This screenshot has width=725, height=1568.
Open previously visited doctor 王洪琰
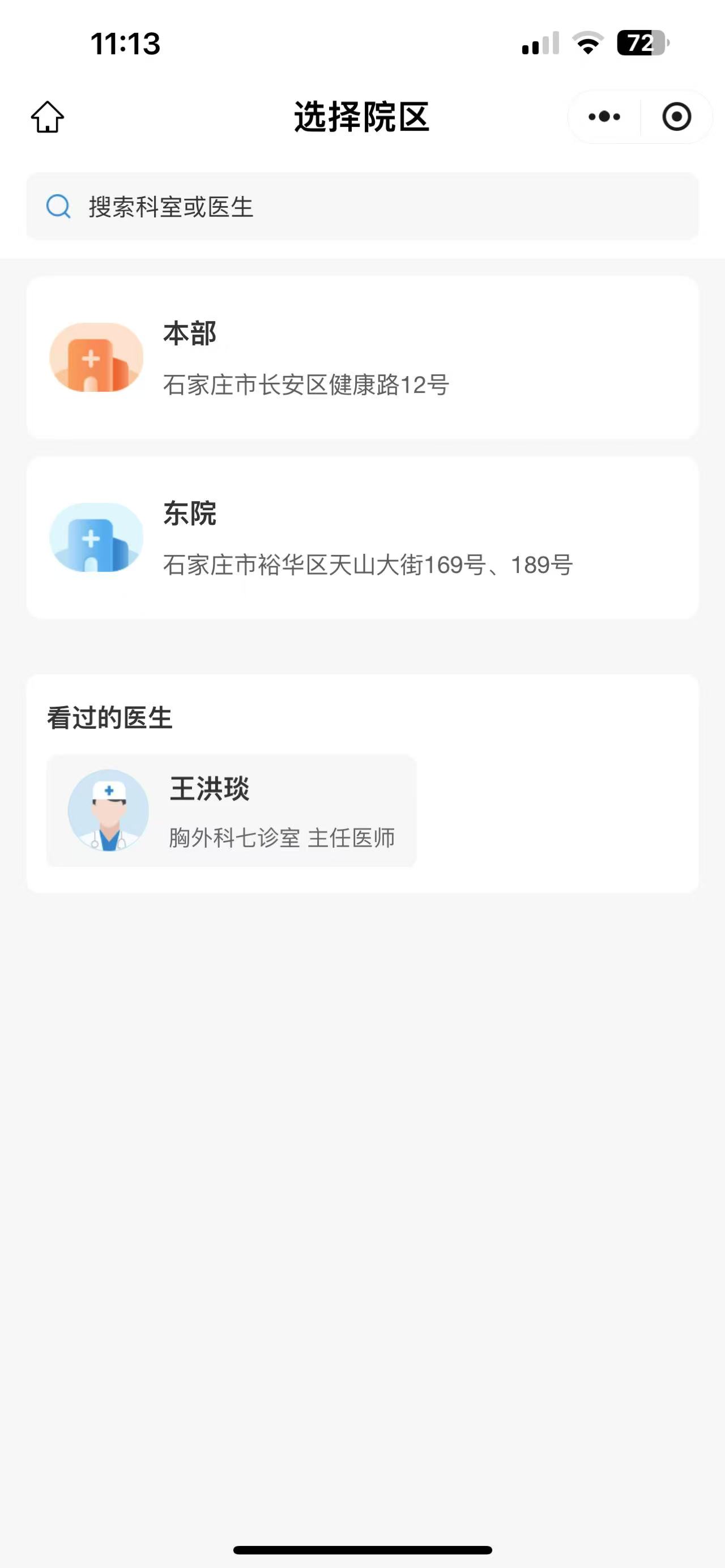pyautogui.click(x=231, y=811)
